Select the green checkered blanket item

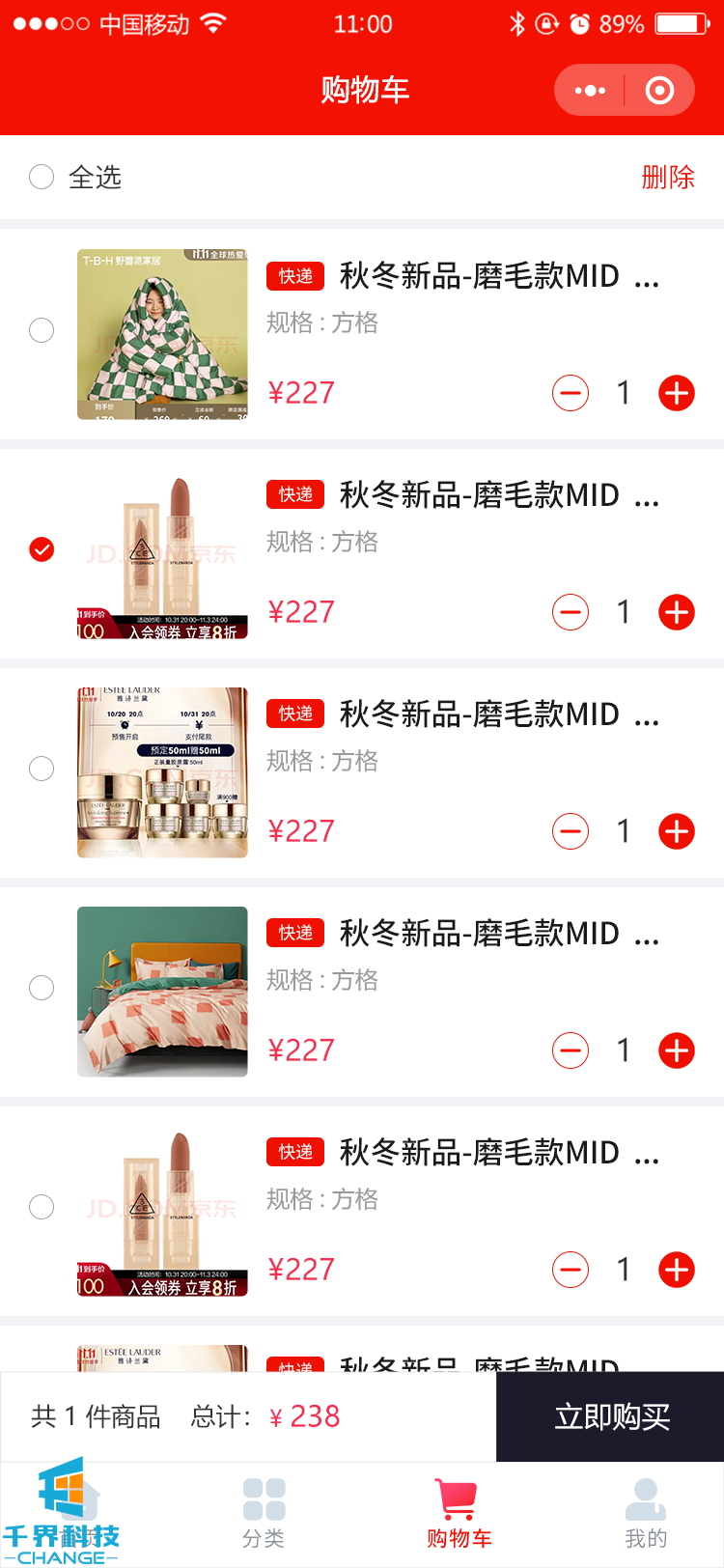[42, 330]
